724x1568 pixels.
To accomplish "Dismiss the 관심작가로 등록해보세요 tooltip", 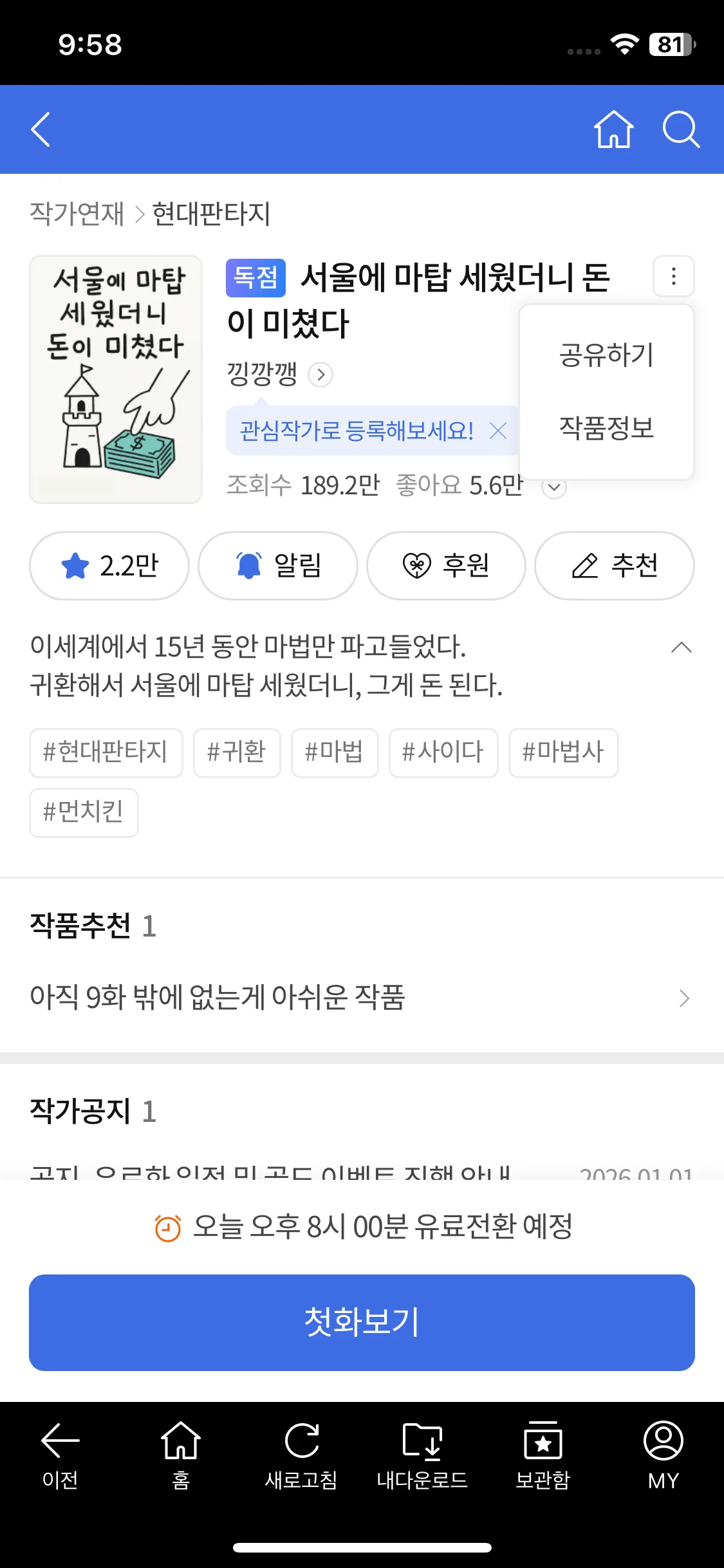I will point(498,430).
